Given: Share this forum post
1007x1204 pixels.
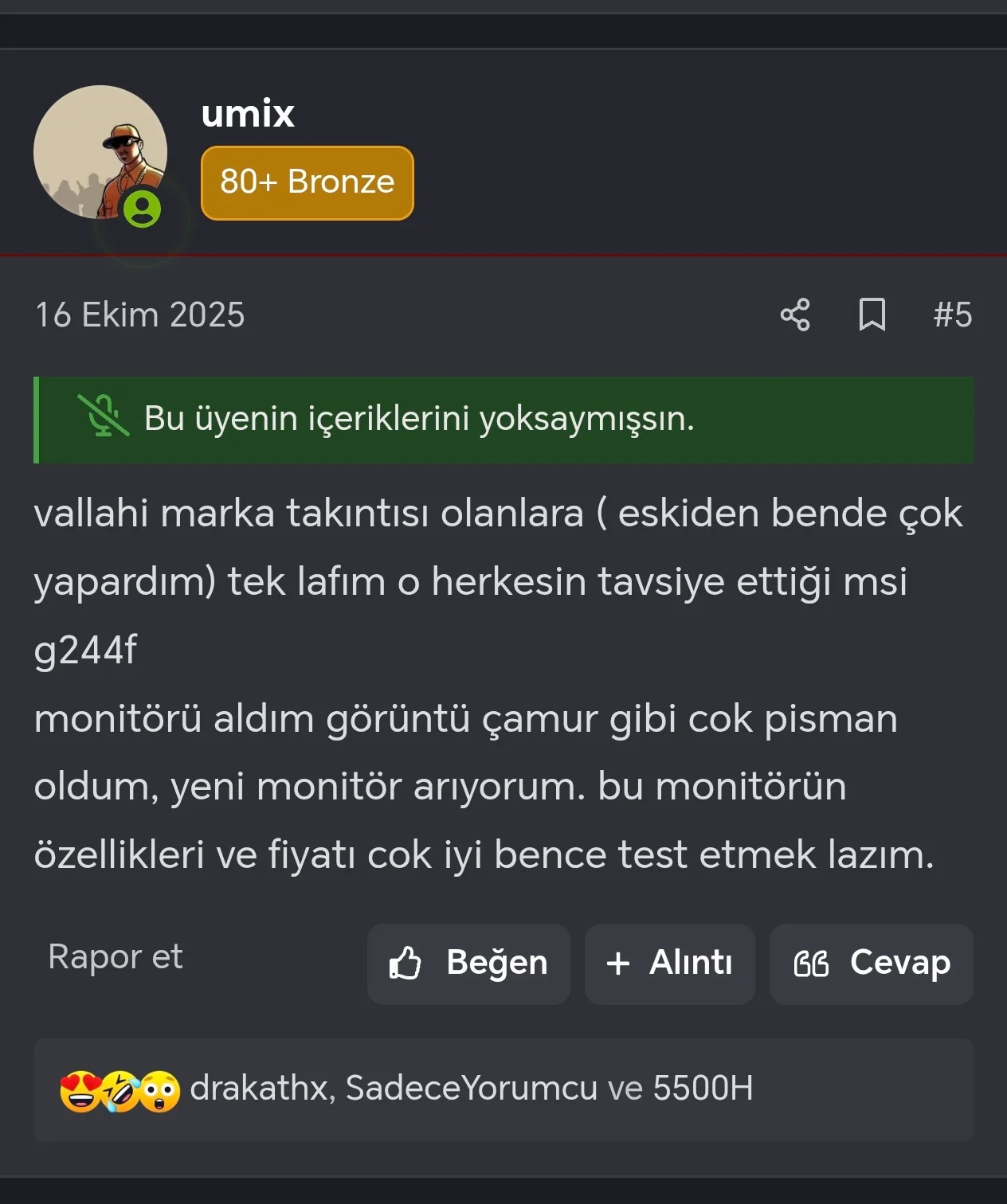Looking at the screenshot, I should 795,315.
